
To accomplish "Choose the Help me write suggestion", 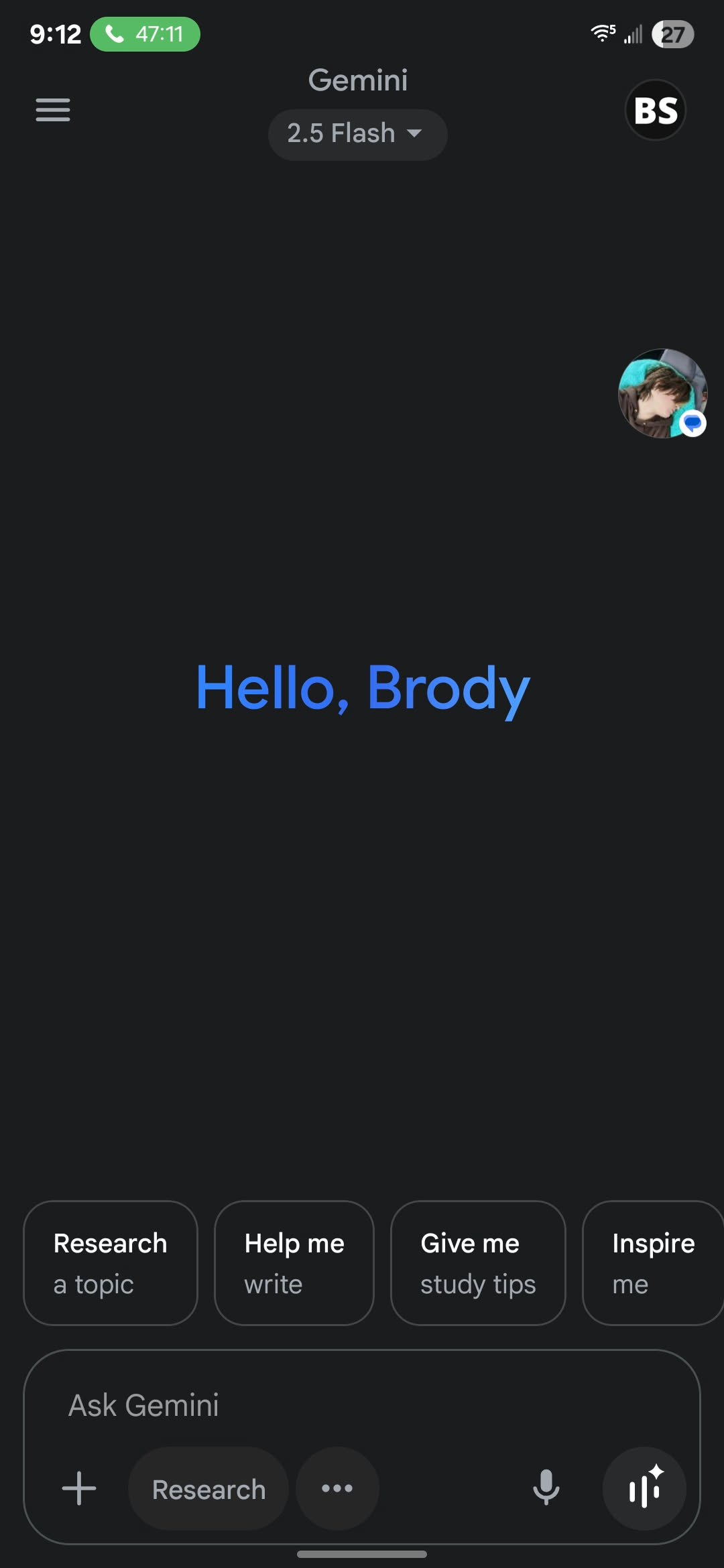I will pos(294,1263).
